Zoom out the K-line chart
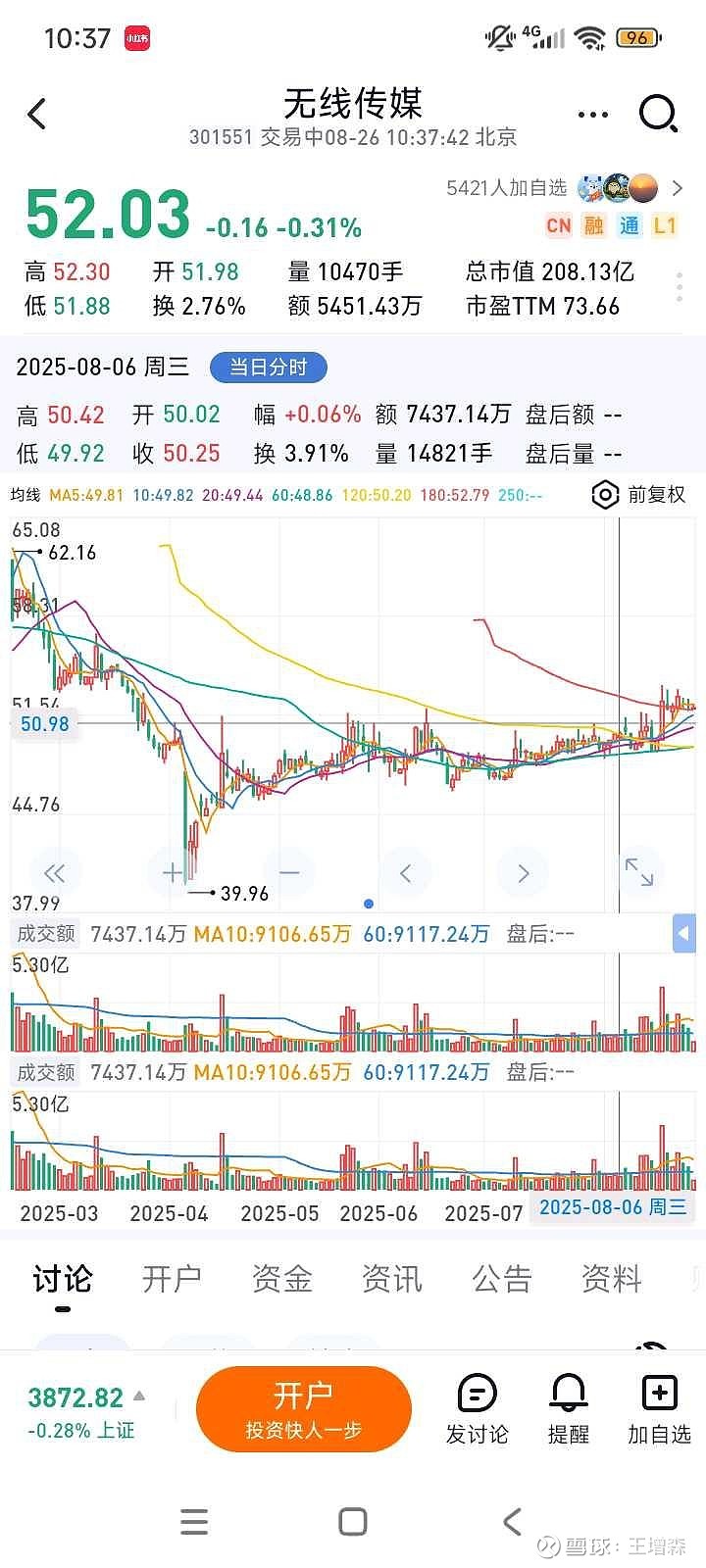The height and width of the screenshot is (1568, 706). click(289, 872)
